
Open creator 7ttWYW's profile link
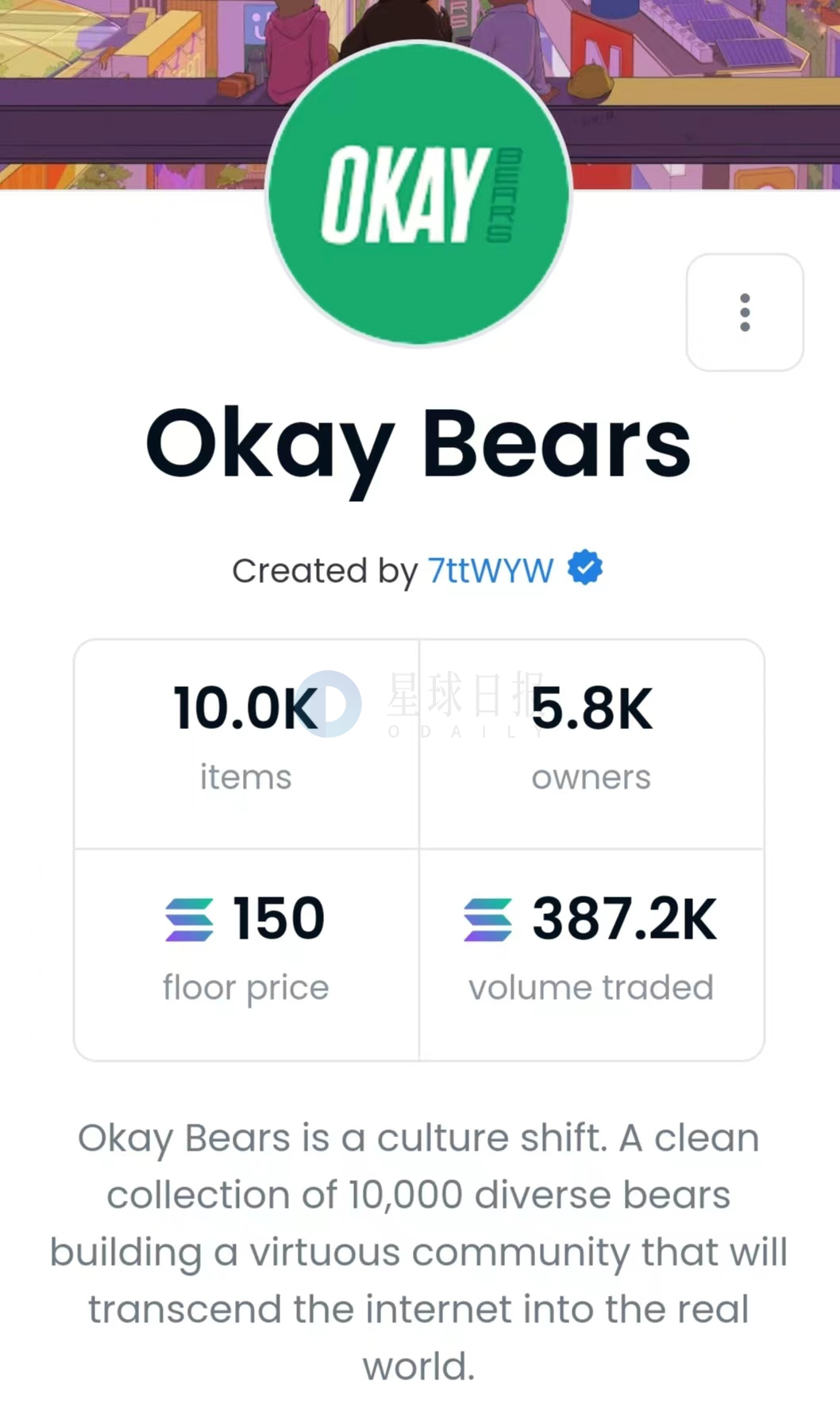point(490,570)
